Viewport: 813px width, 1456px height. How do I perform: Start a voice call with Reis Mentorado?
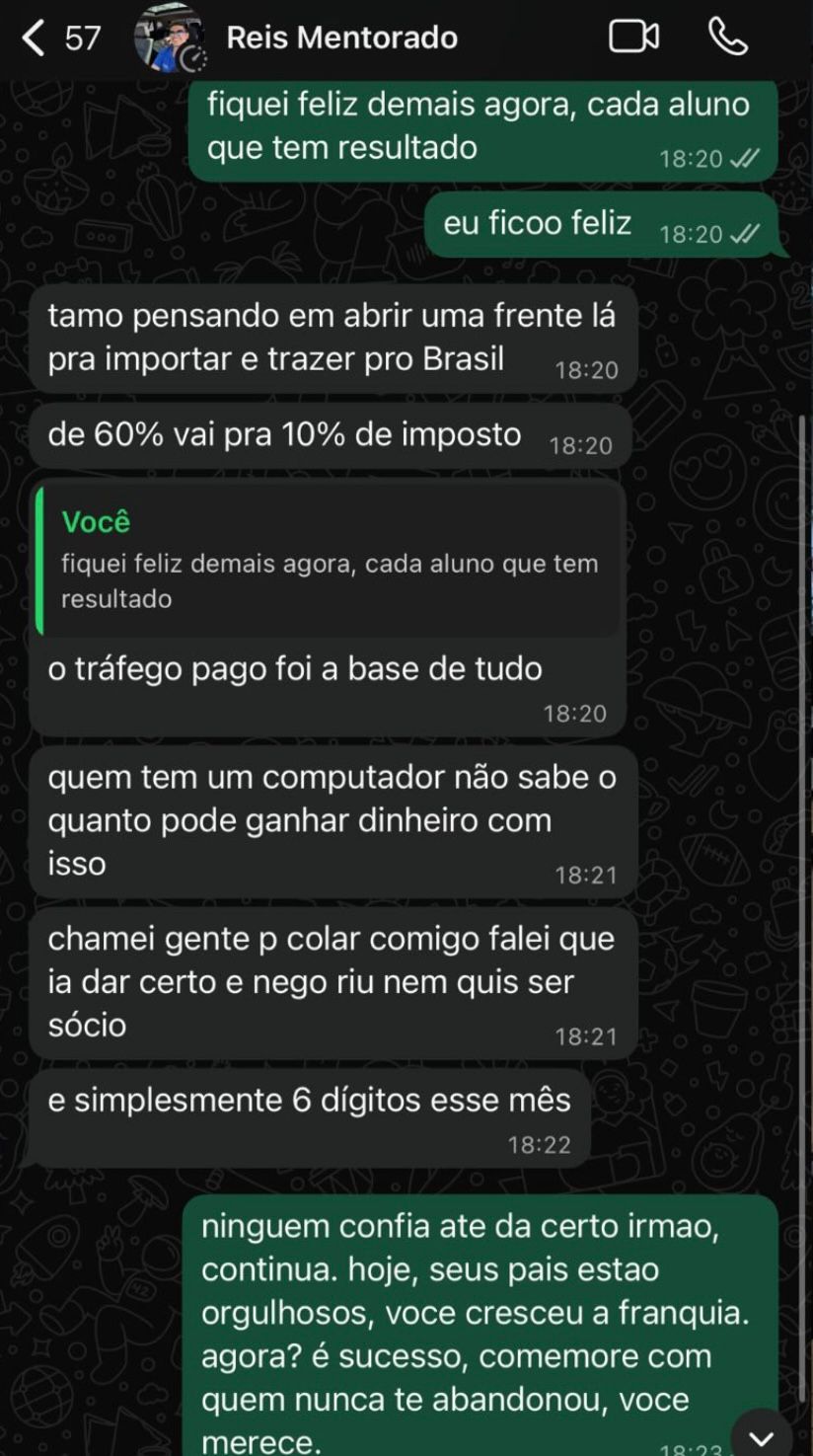tap(727, 38)
